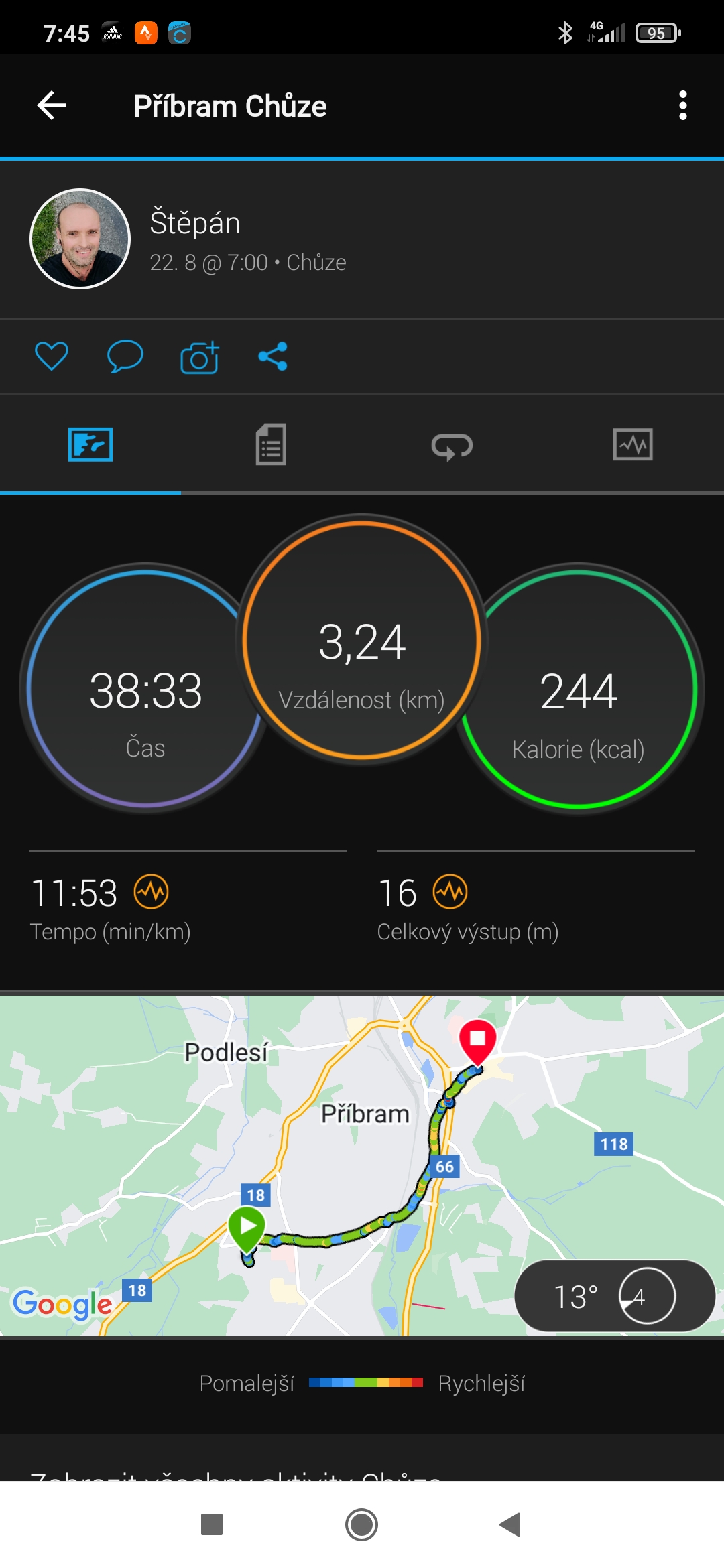Add a photo with the camera icon
724x1568 pixels.
[x=200, y=356]
